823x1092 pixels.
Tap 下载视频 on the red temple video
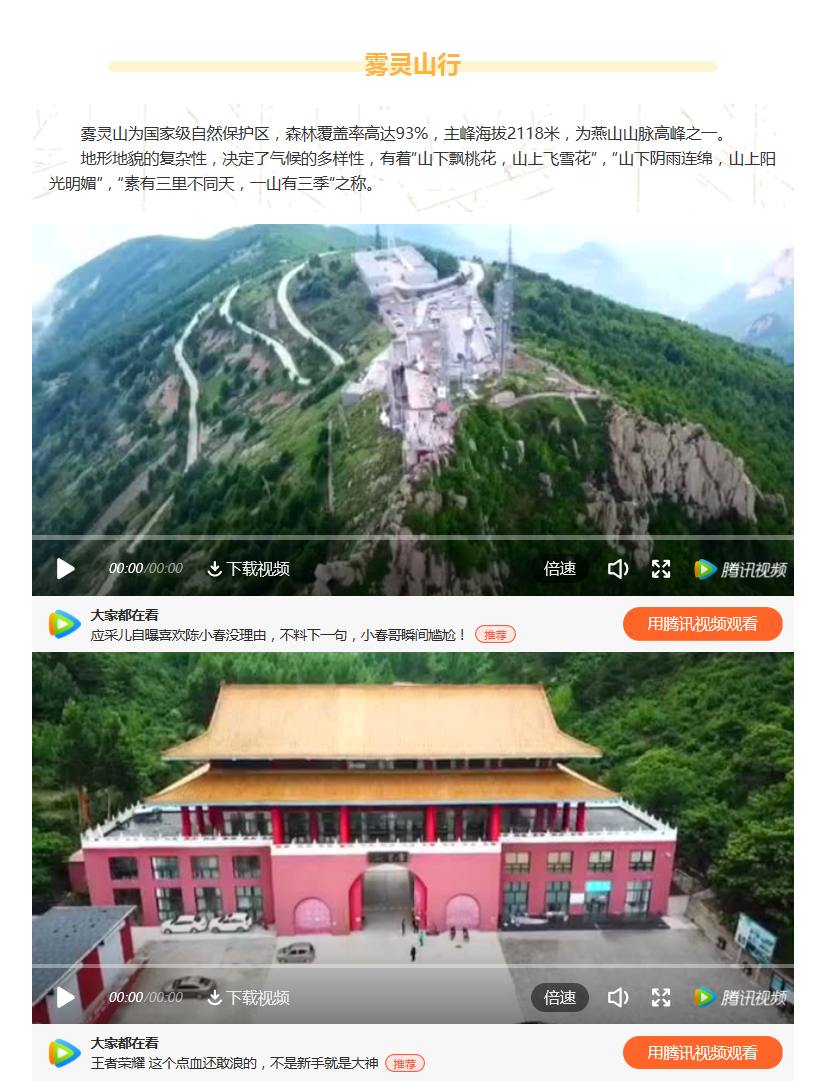pos(248,997)
